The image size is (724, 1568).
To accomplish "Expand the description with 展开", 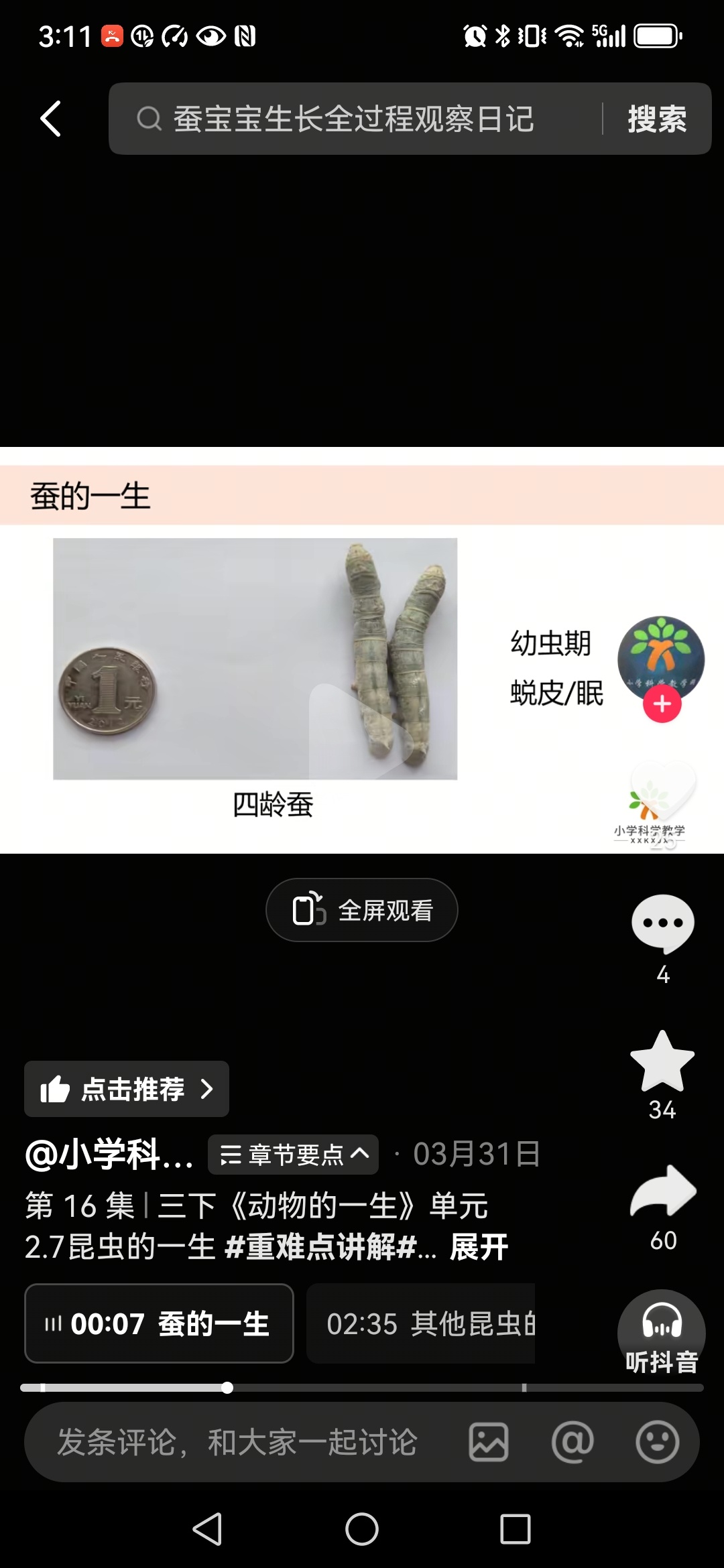I will tap(479, 1247).
